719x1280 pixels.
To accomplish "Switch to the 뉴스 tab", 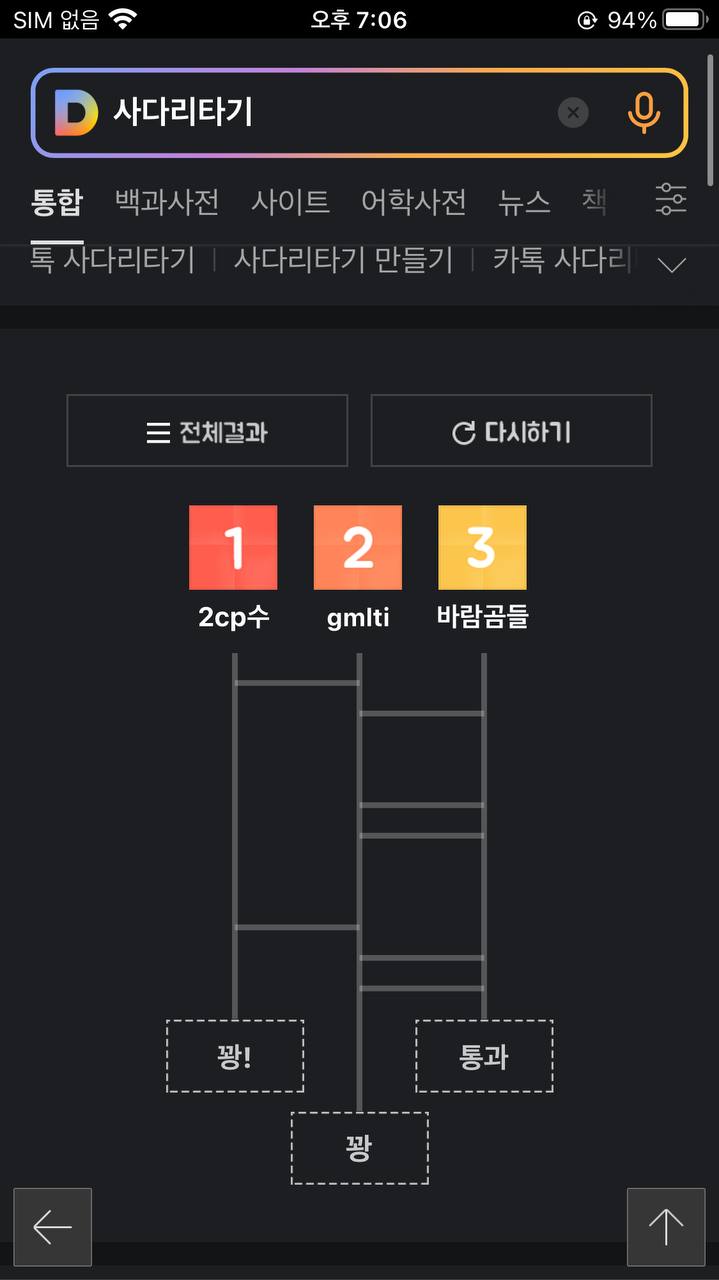I will (524, 203).
